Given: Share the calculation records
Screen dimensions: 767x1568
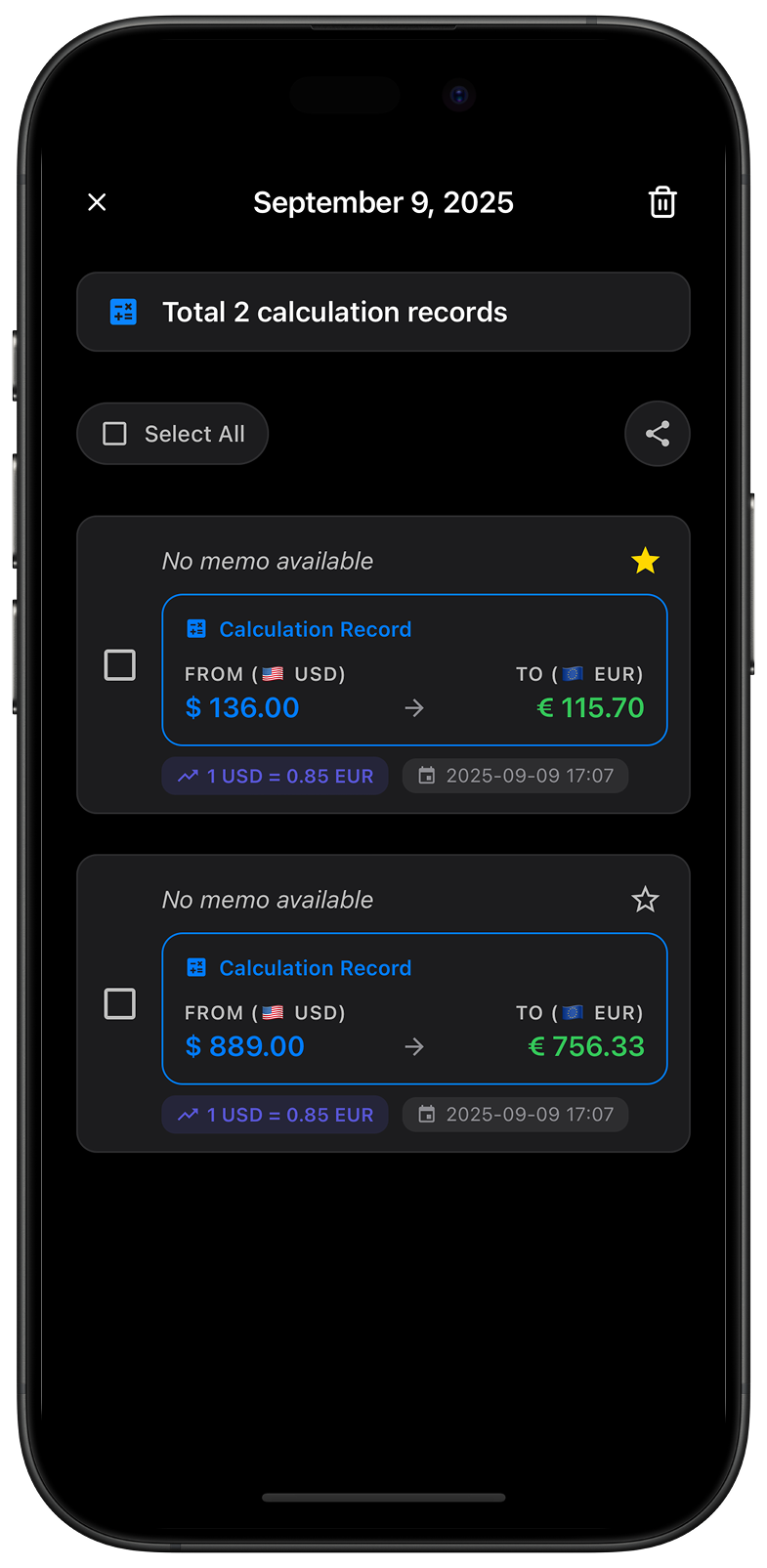Looking at the screenshot, I should (658, 434).
